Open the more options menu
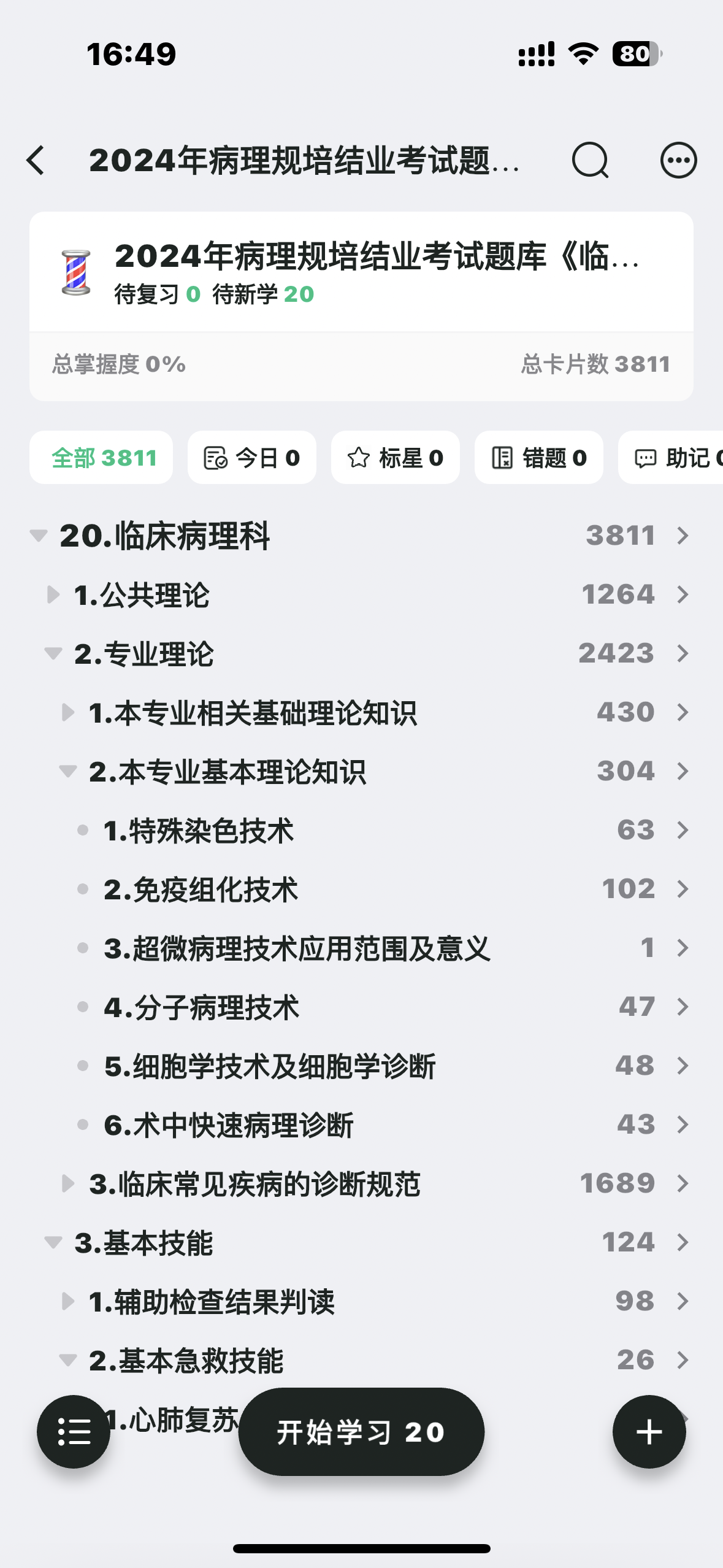The image size is (723, 1568). pyautogui.click(x=678, y=160)
